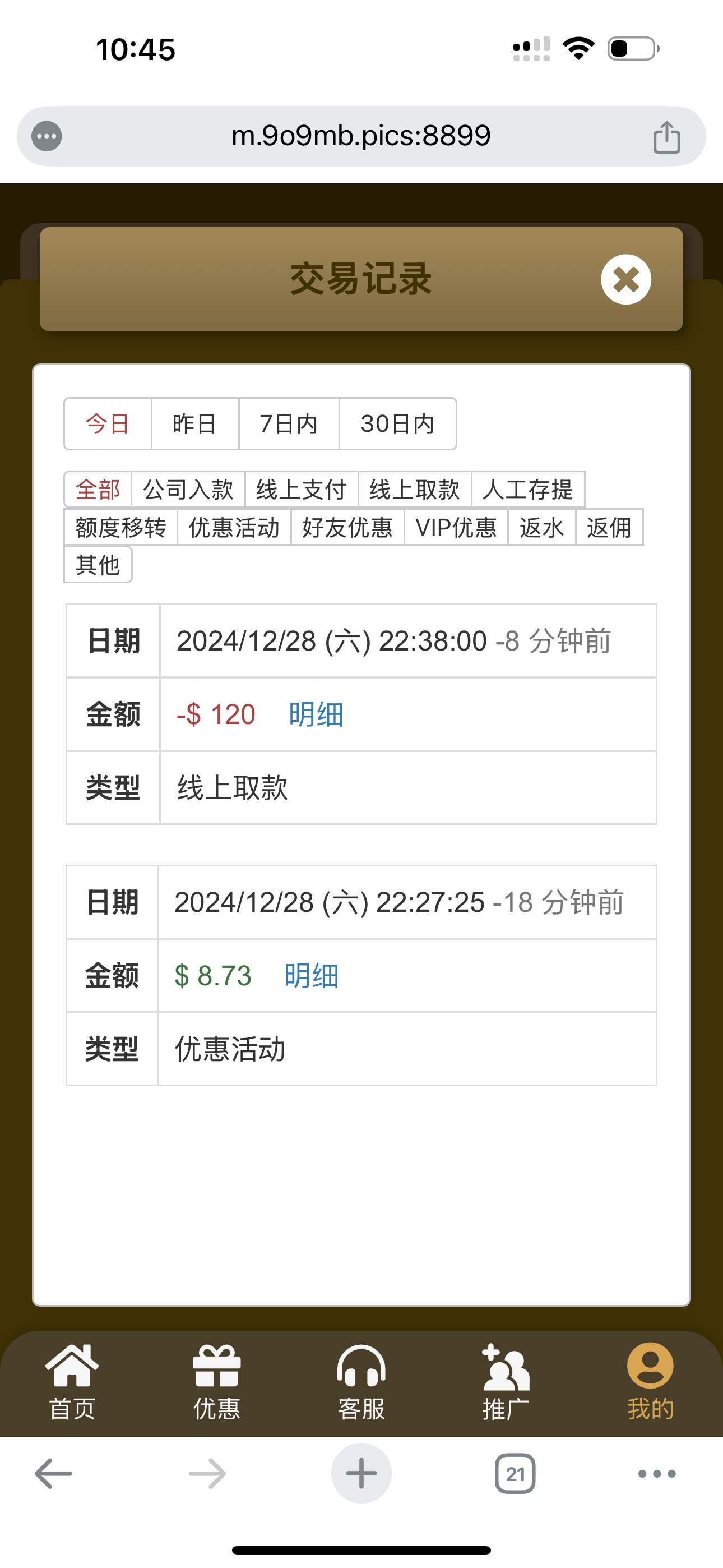Filter records by 优惠活动

(x=234, y=527)
